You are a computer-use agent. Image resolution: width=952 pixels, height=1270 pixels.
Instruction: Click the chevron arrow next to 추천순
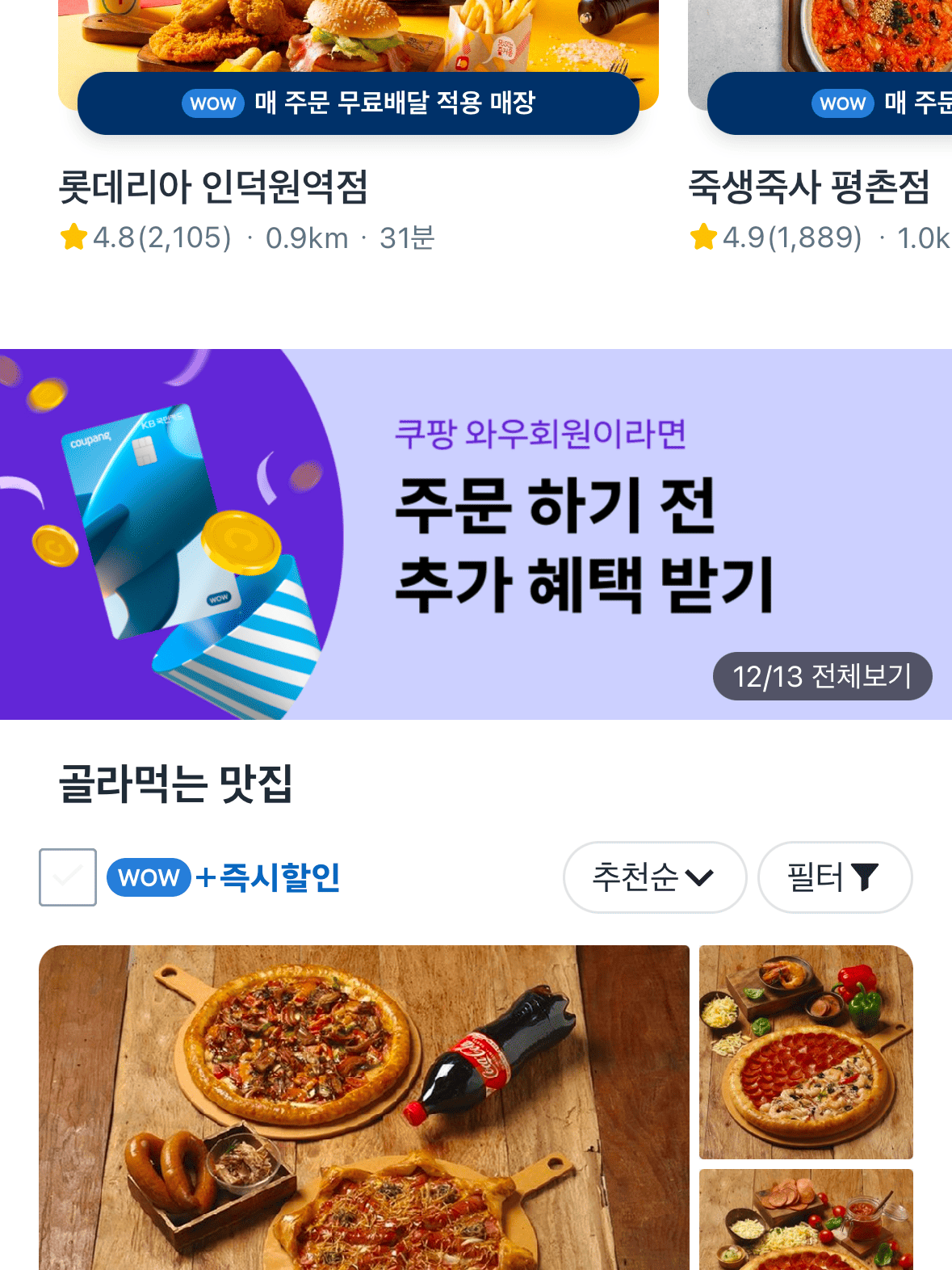[701, 877]
